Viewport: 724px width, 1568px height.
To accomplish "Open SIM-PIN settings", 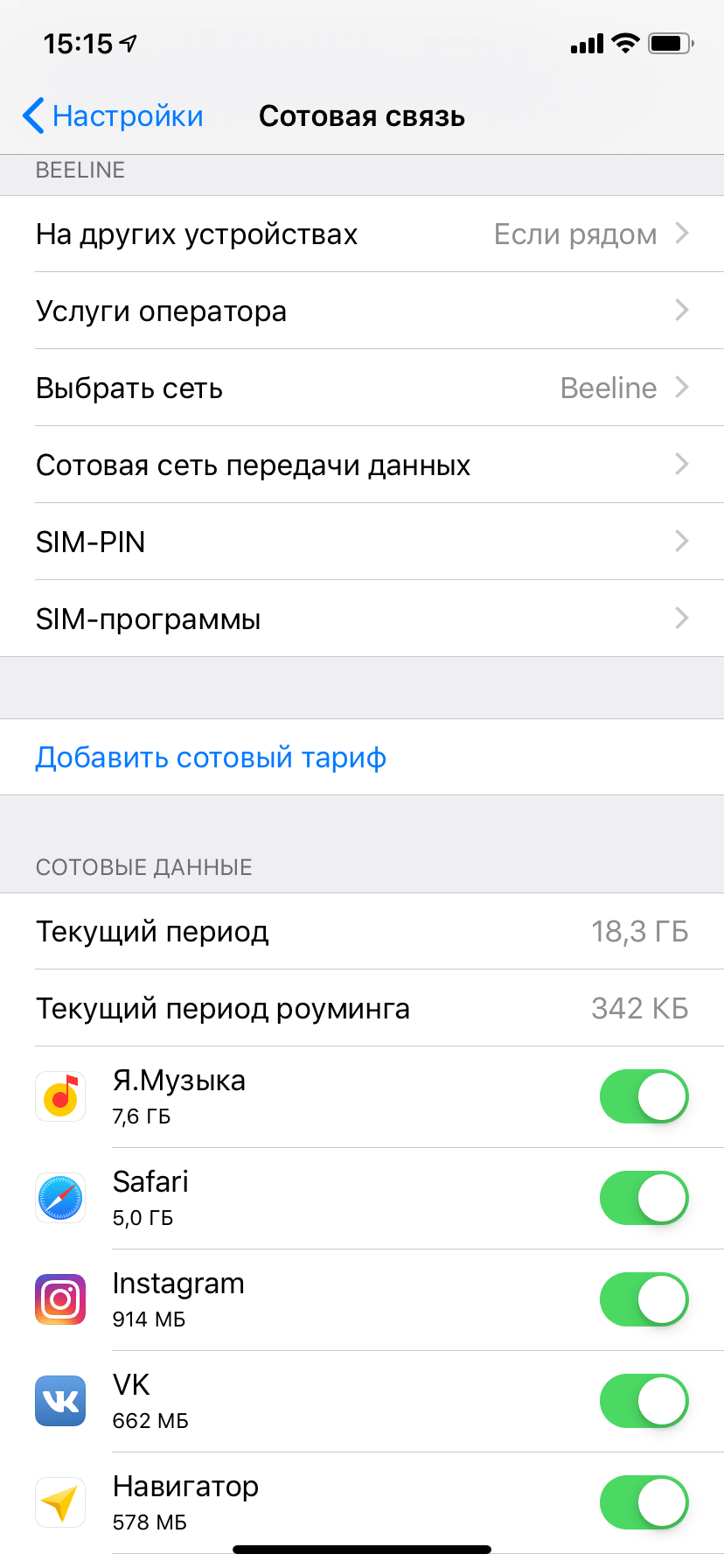I will [362, 542].
